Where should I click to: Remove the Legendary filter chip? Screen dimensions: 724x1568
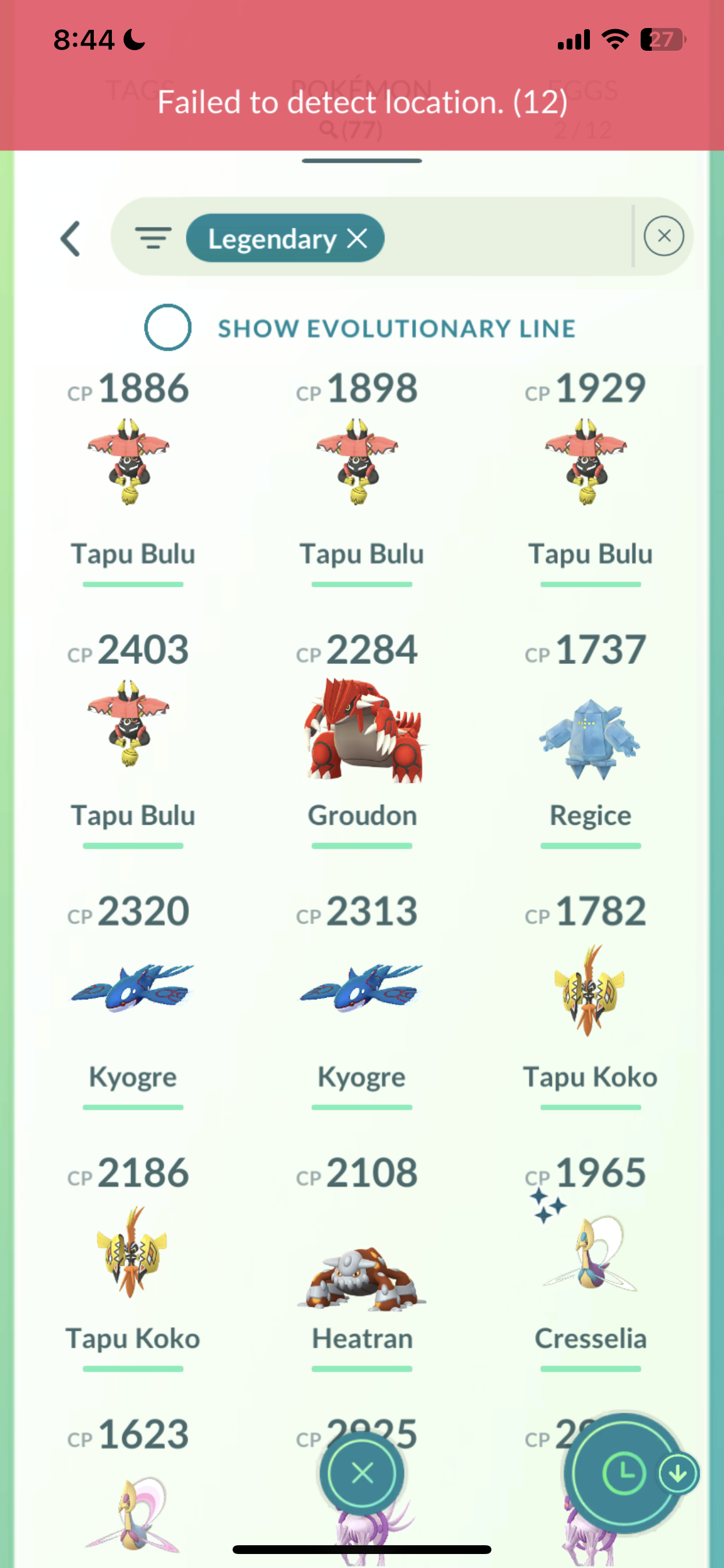tap(357, 238)
